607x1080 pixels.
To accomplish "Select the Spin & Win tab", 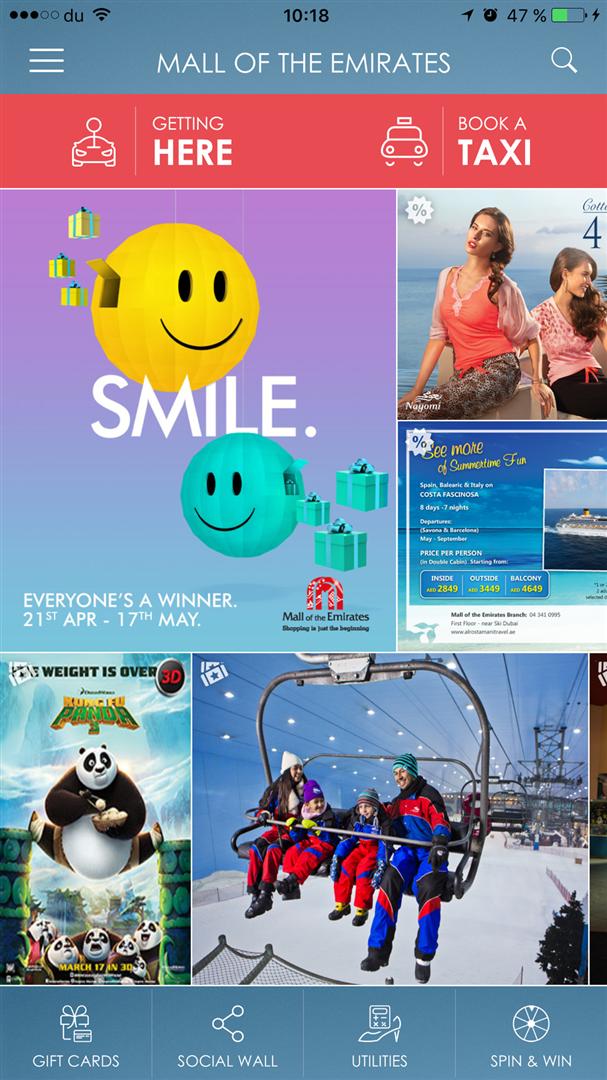I will click(531, 1034).
